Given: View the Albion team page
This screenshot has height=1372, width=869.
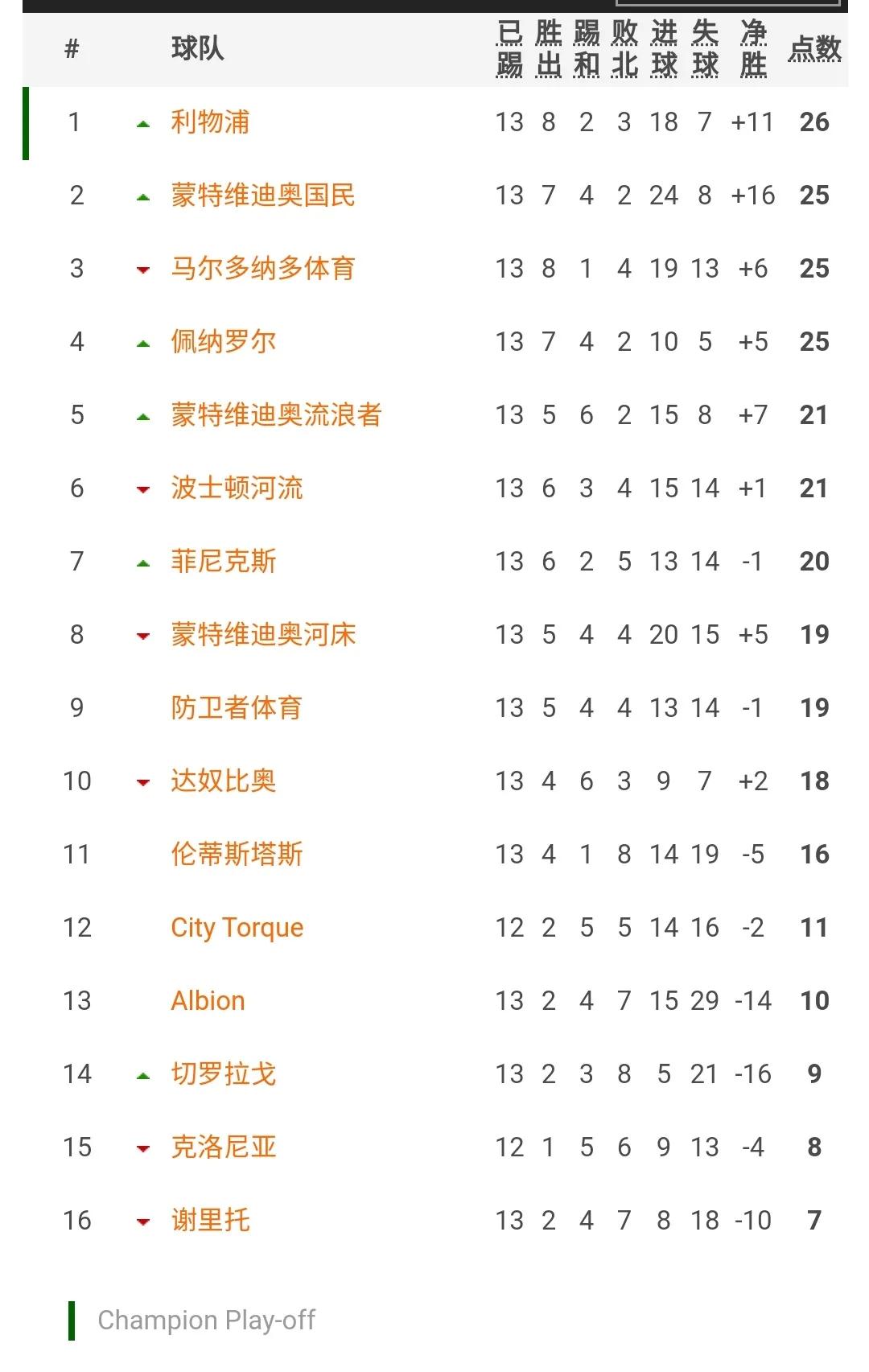Looking at the screenshot, I should pos(208,1001).
